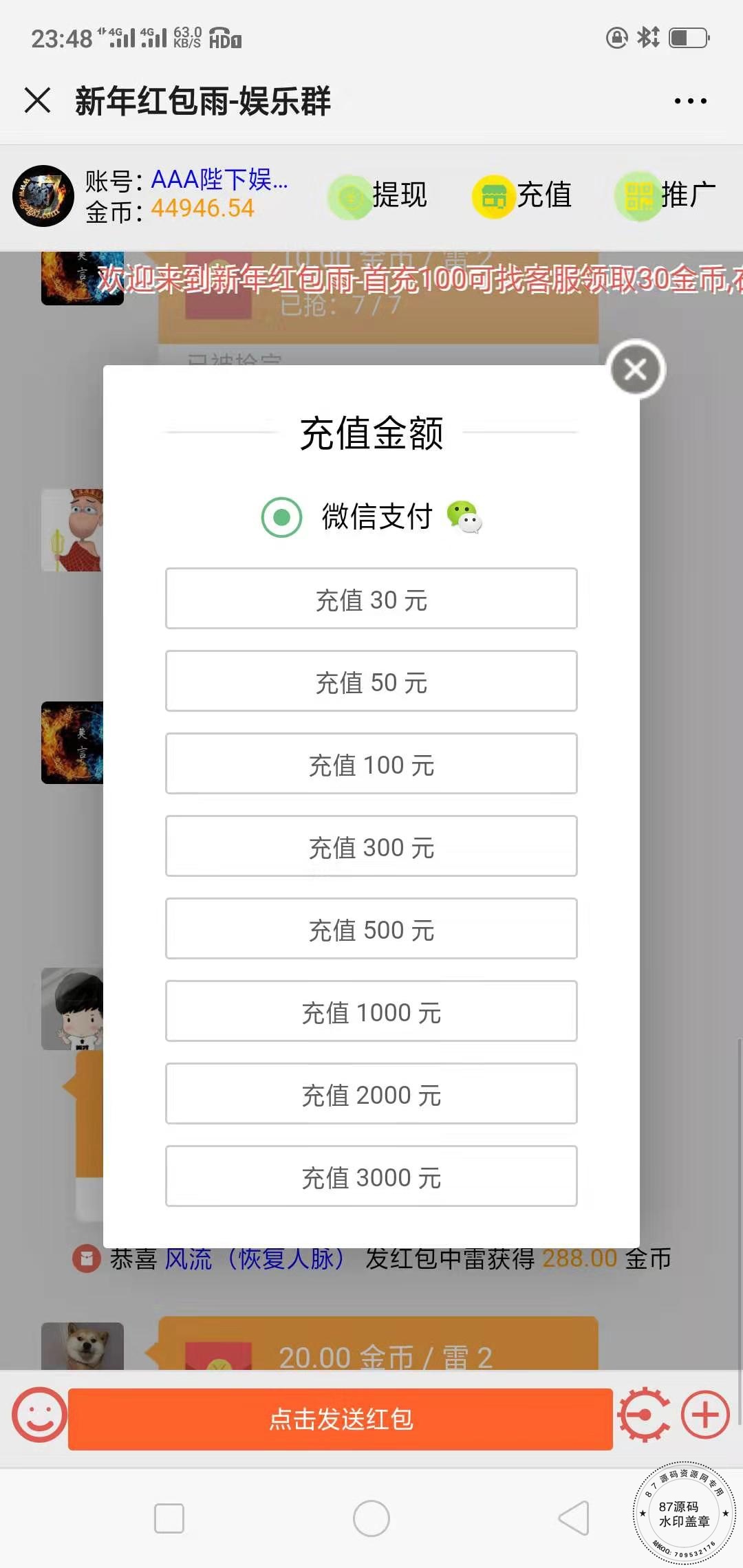
Task: Open the three-dot overflow menu
Action: [690, 101]
